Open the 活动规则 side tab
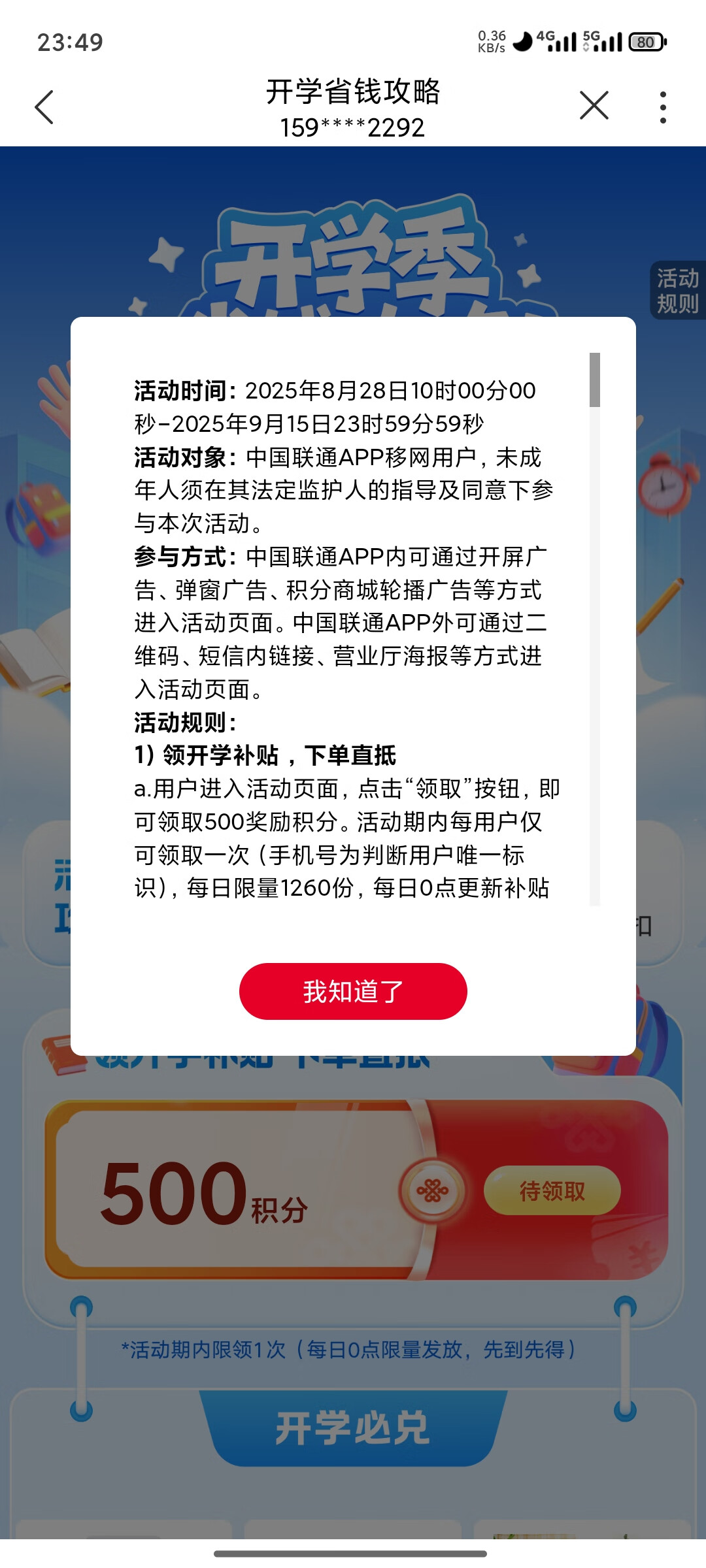706x1568 pixels. point(677,291)
